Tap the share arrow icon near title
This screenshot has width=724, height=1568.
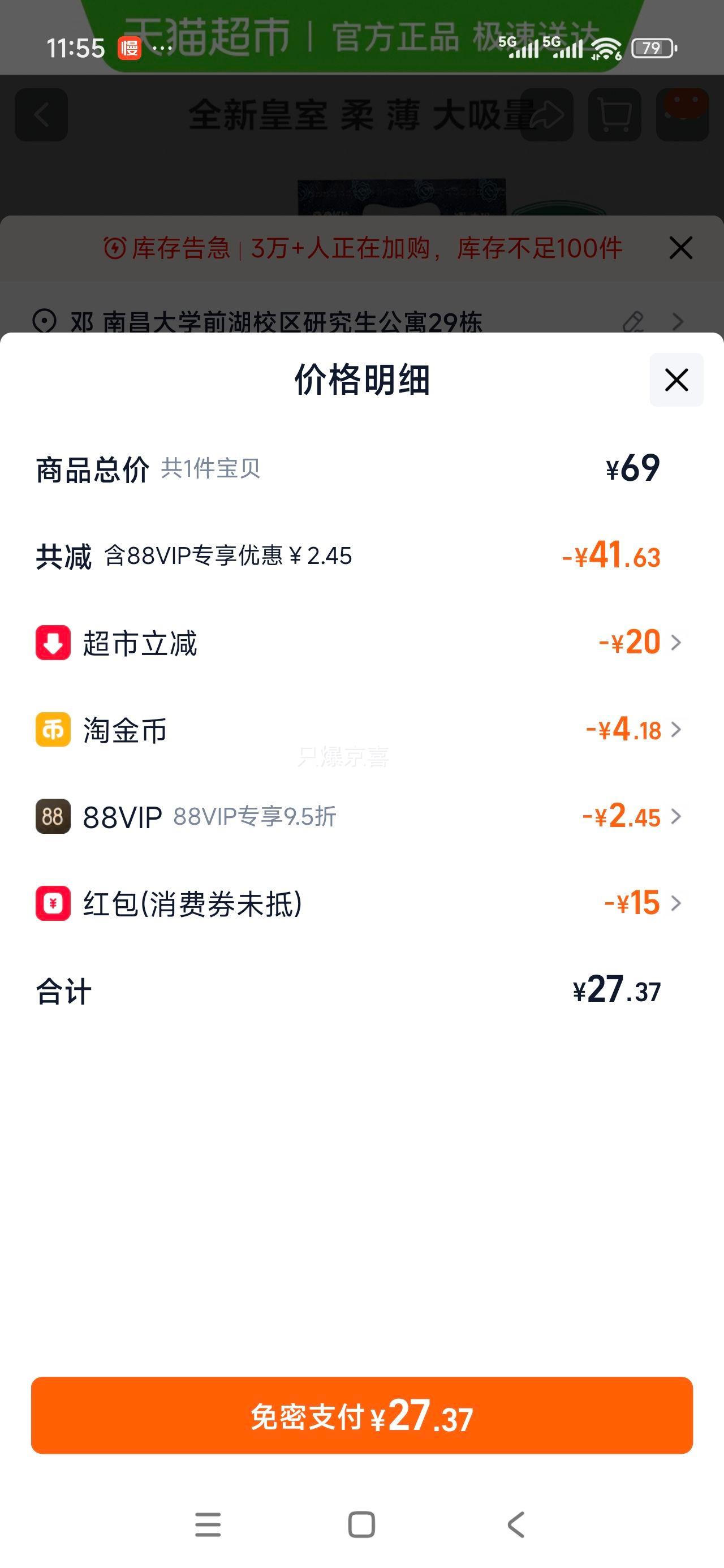[547, 115]
